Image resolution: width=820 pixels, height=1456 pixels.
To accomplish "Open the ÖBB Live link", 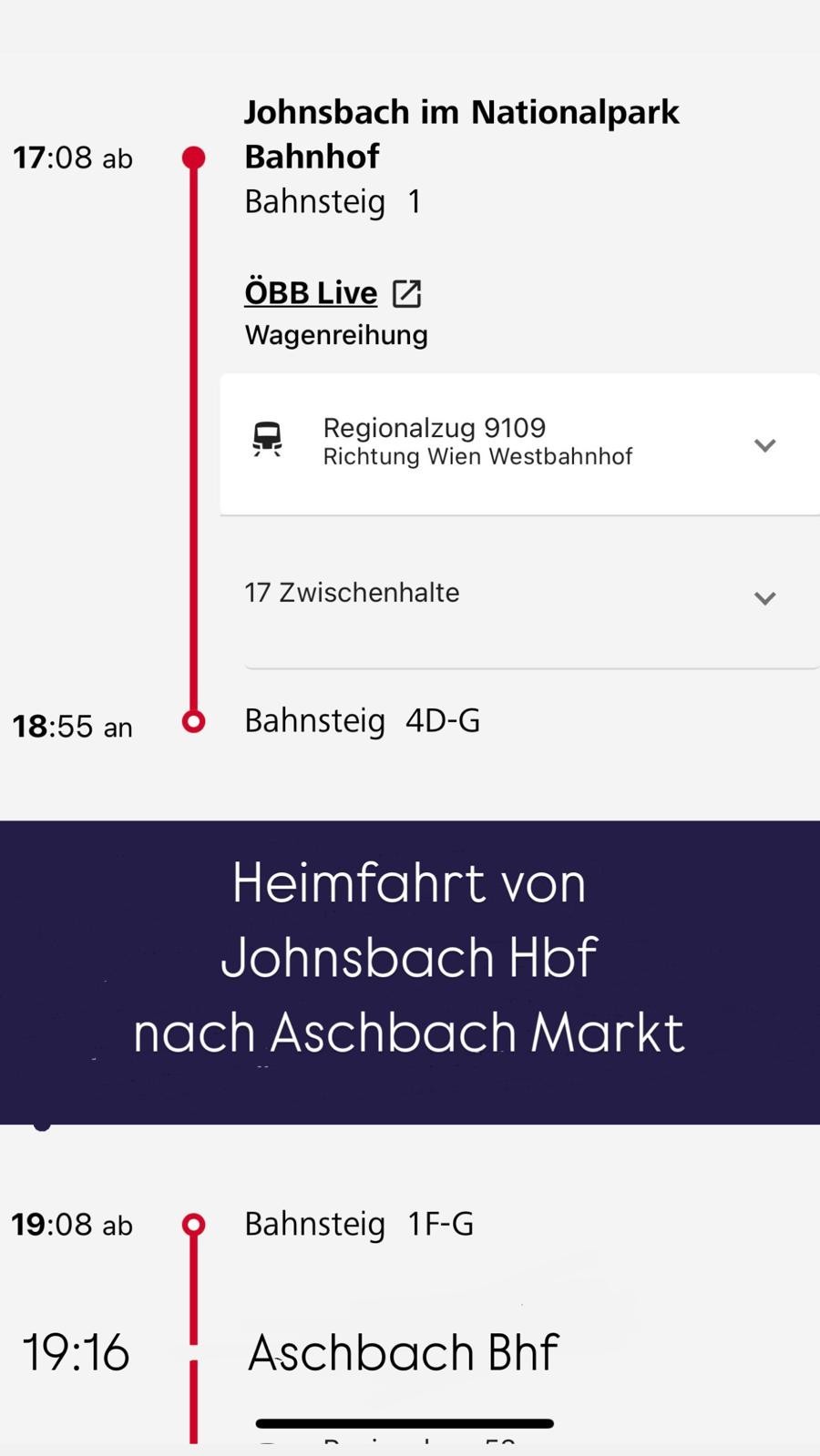I will (333, 293).
